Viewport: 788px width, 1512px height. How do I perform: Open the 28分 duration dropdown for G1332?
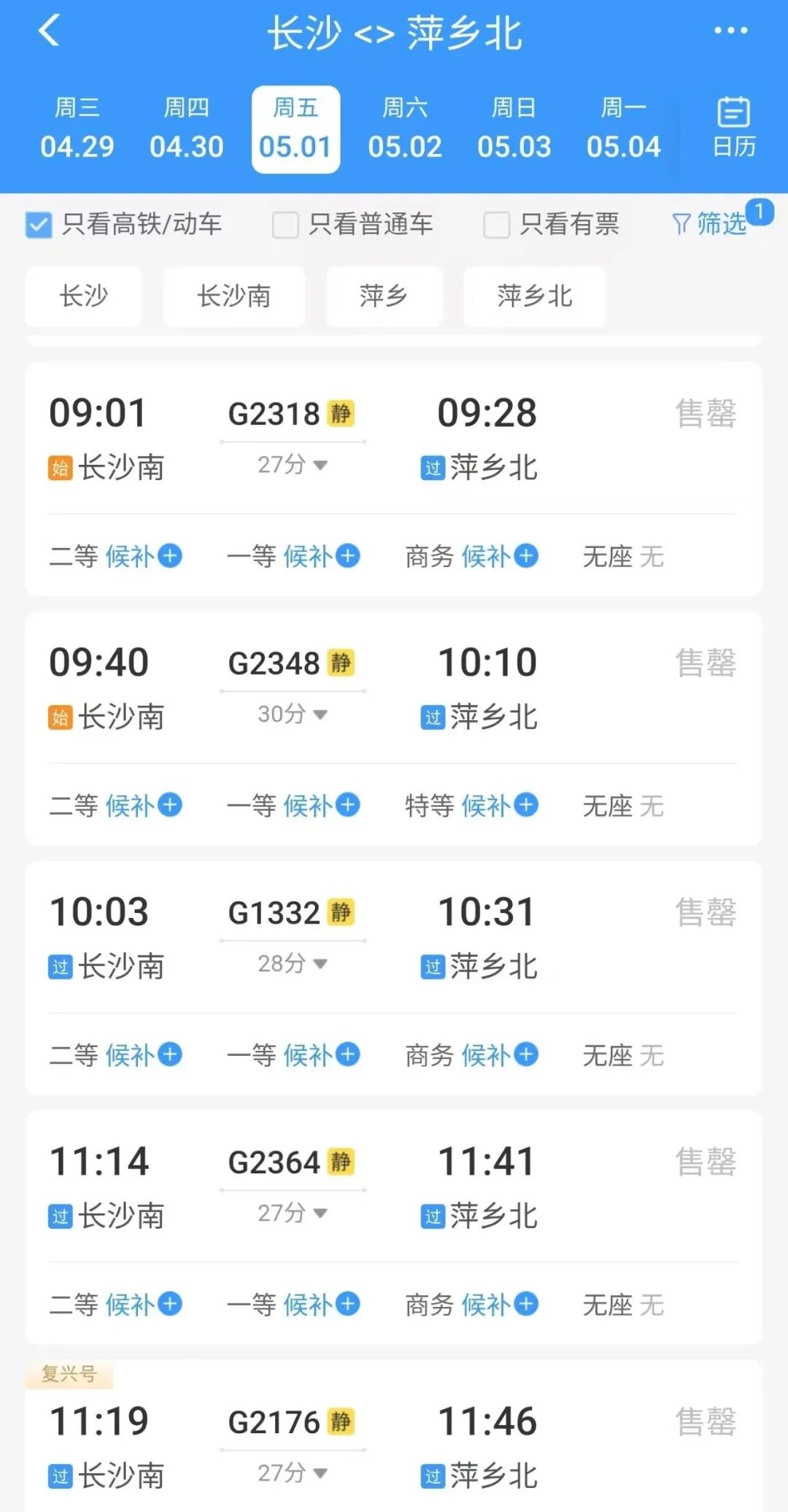pos(292,964)
